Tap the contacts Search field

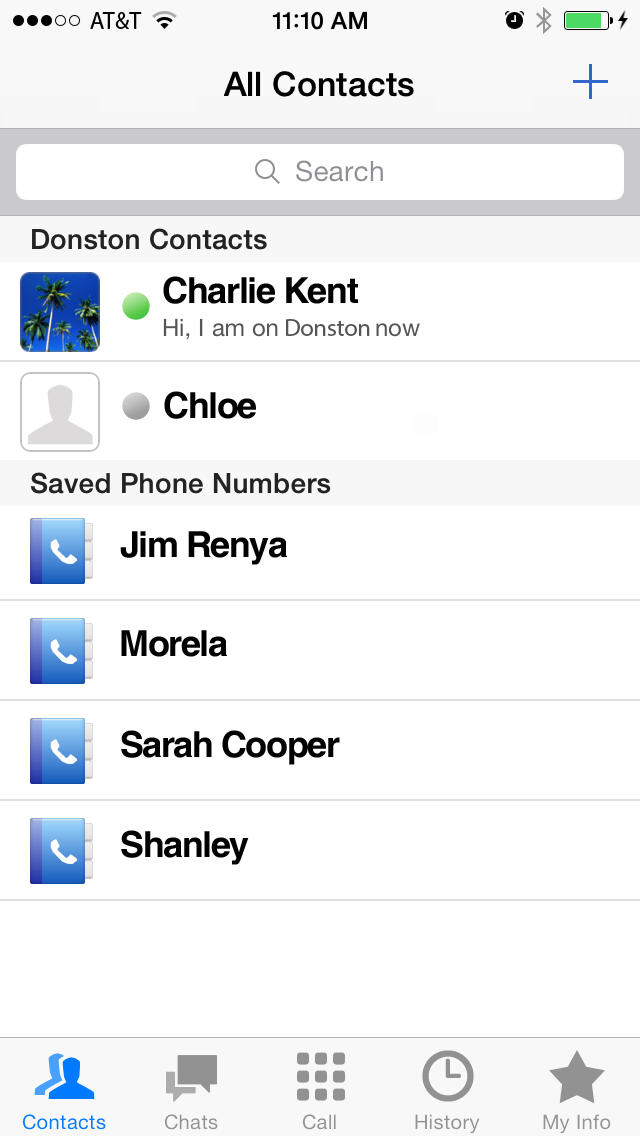[x=320, y=172]
